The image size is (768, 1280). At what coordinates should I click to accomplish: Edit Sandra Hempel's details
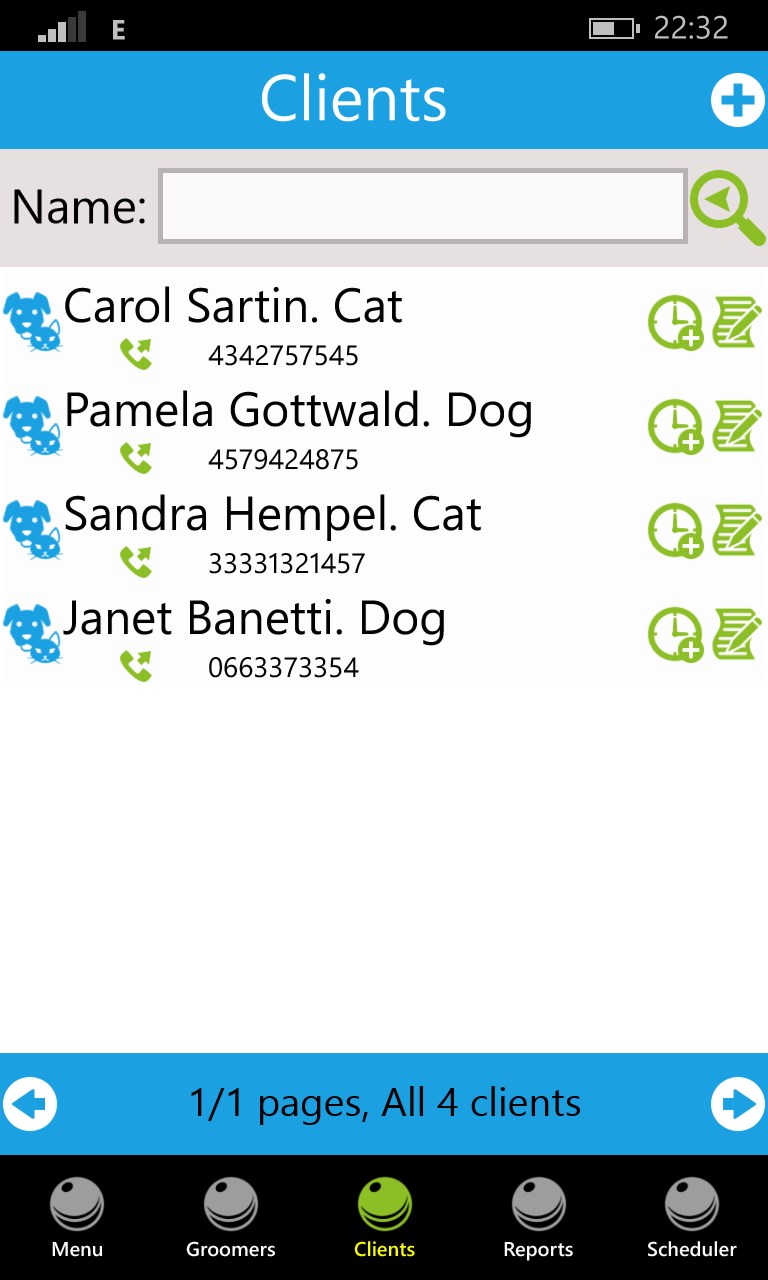pyautogui.click(x=737, y=530)
